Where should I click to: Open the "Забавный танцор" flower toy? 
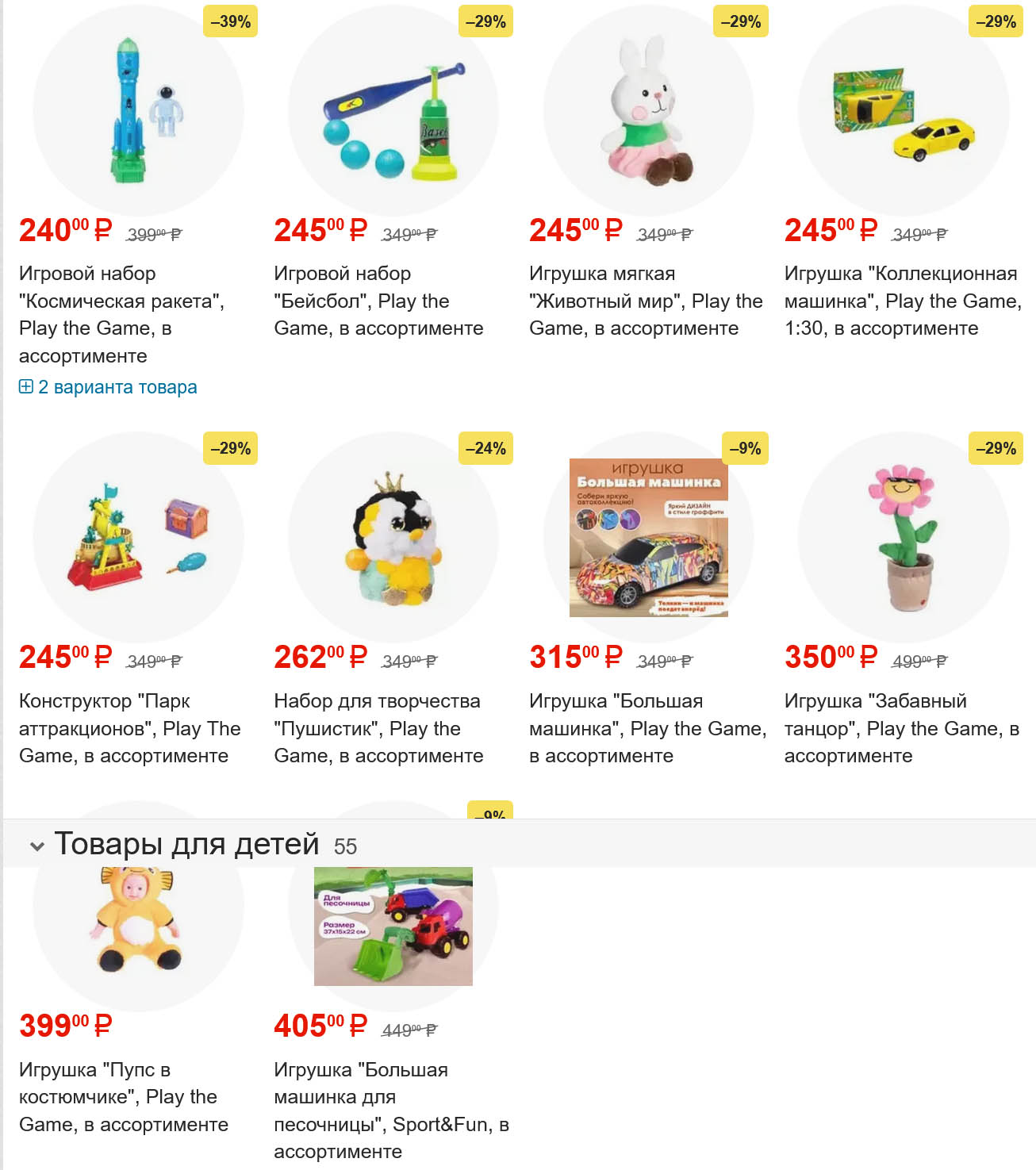click(x=901, y=728)
